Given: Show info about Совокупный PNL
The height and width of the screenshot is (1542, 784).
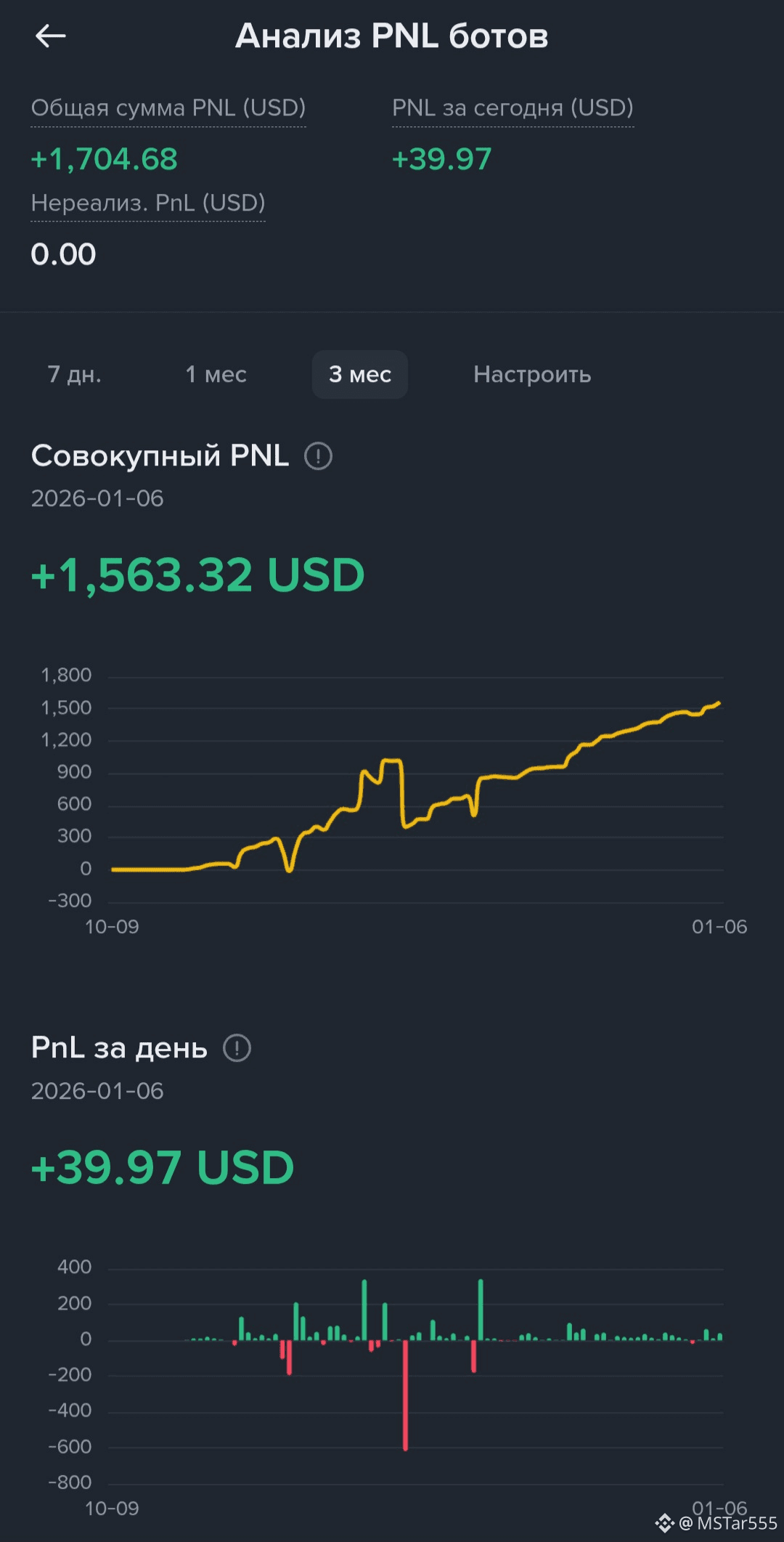Looking at the screenshot, I should click(318, 456).
